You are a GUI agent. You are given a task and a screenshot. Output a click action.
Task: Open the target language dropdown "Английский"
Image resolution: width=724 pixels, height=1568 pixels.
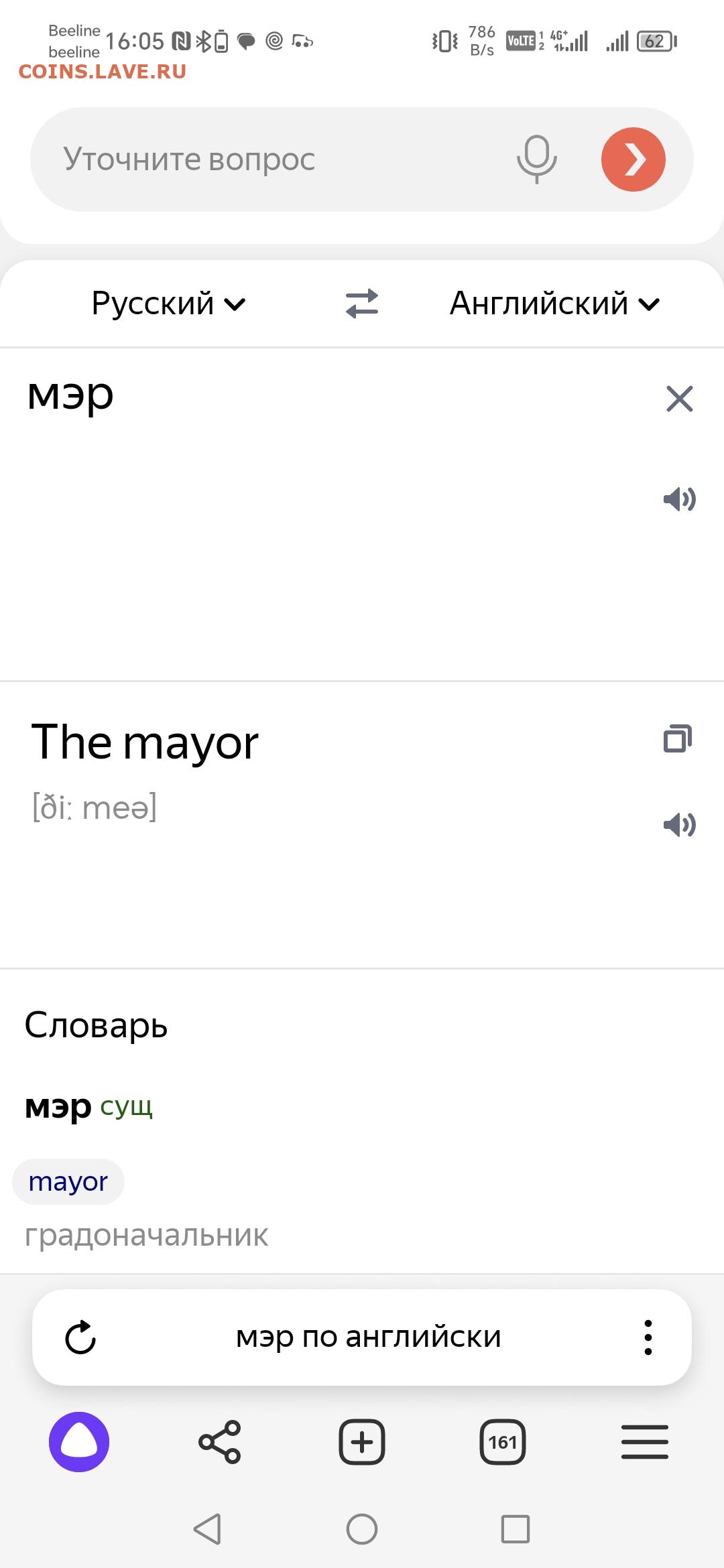554,304
